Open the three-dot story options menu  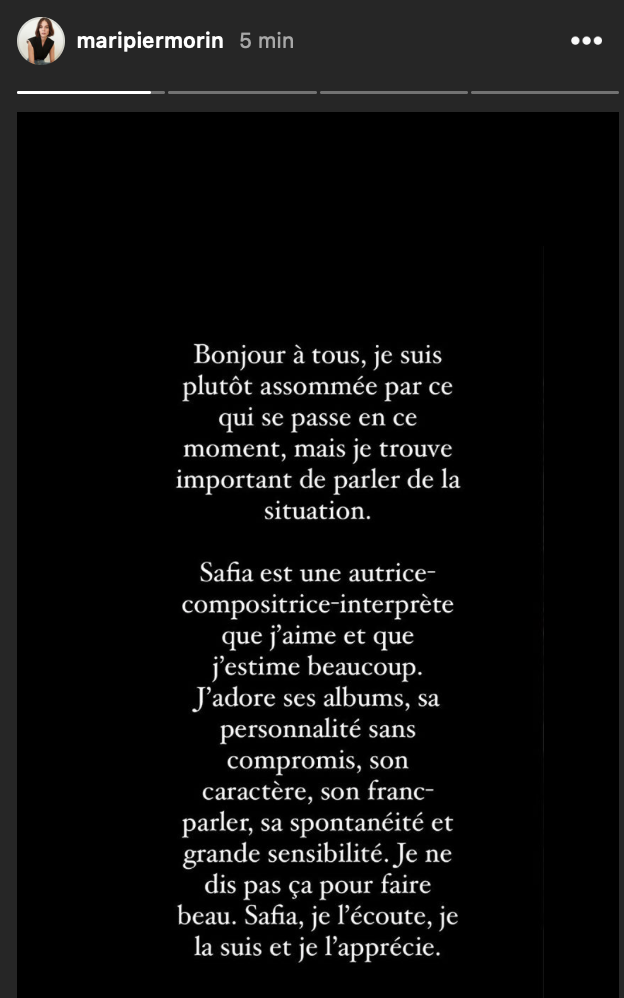click(586, 41)
